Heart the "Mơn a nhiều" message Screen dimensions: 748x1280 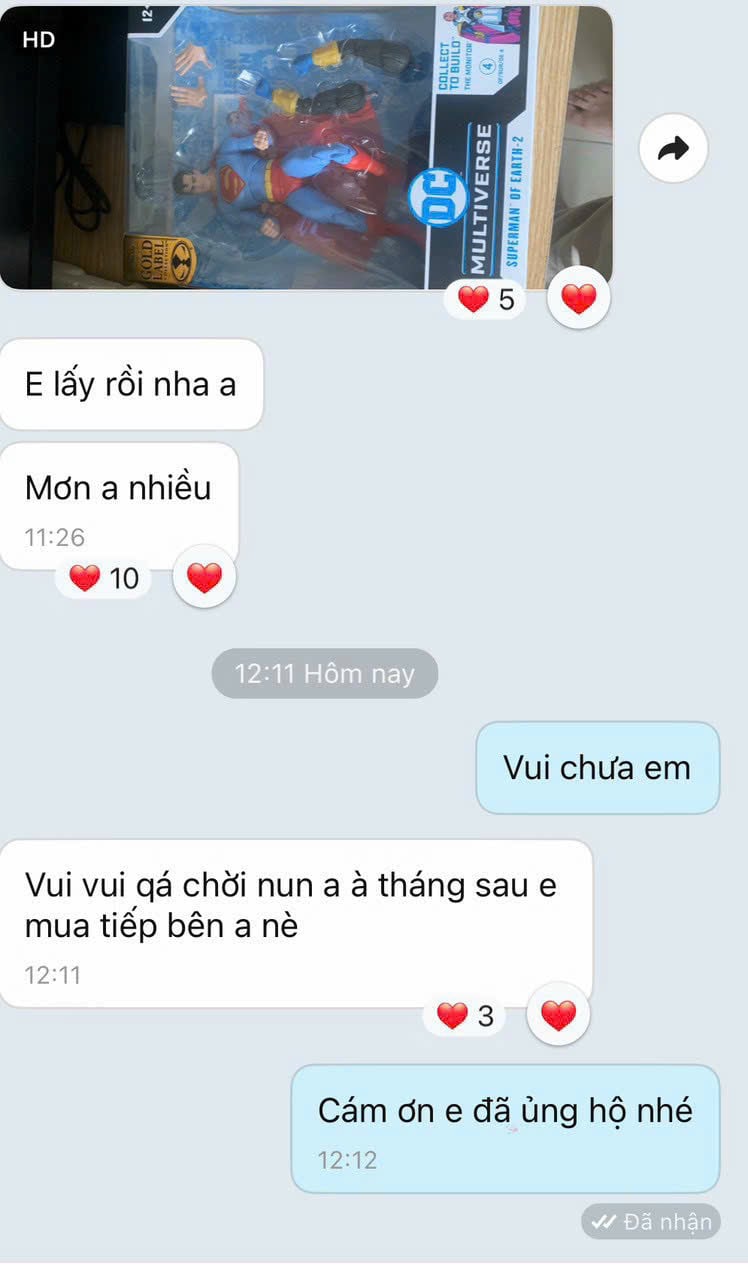[x=204, y=577]
